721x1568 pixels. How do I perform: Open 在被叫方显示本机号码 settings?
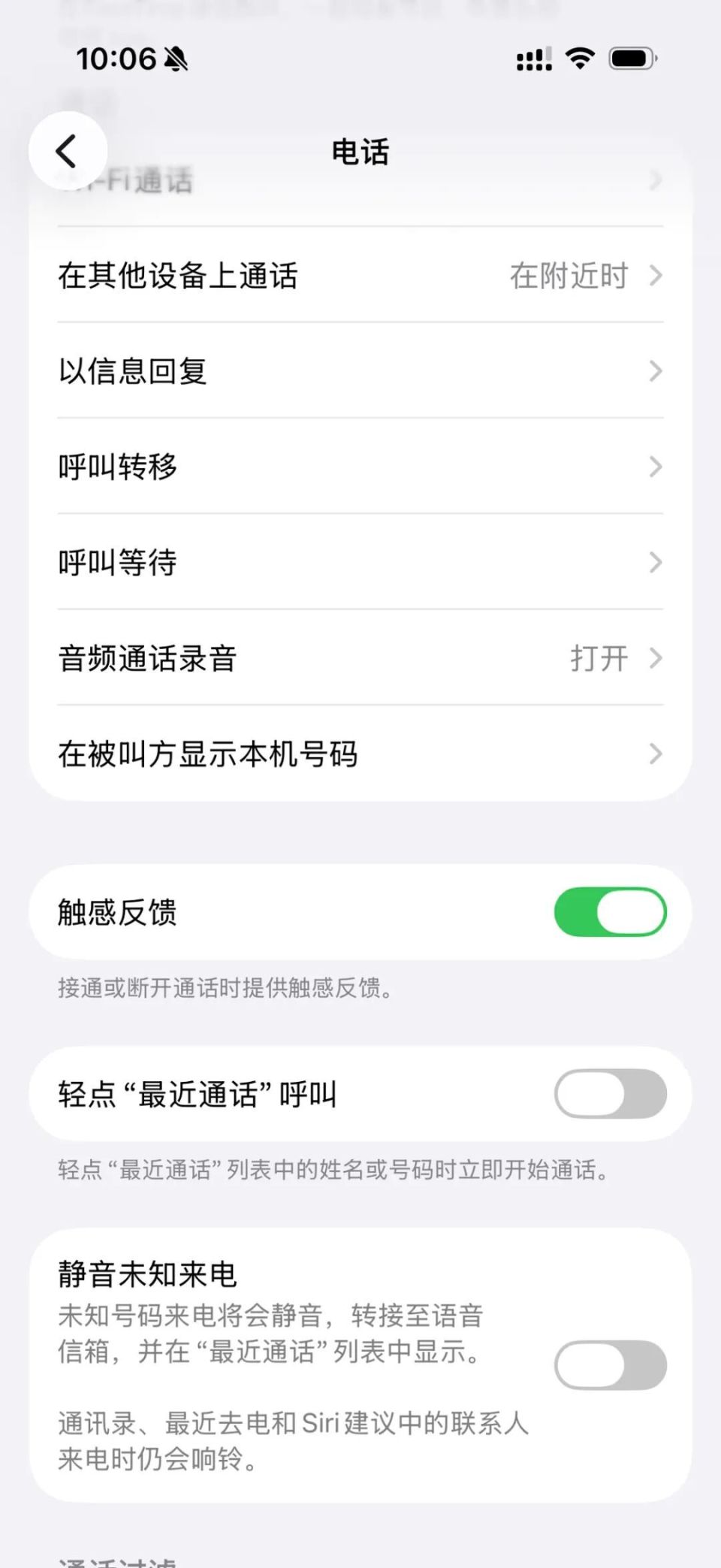(360, 754)
